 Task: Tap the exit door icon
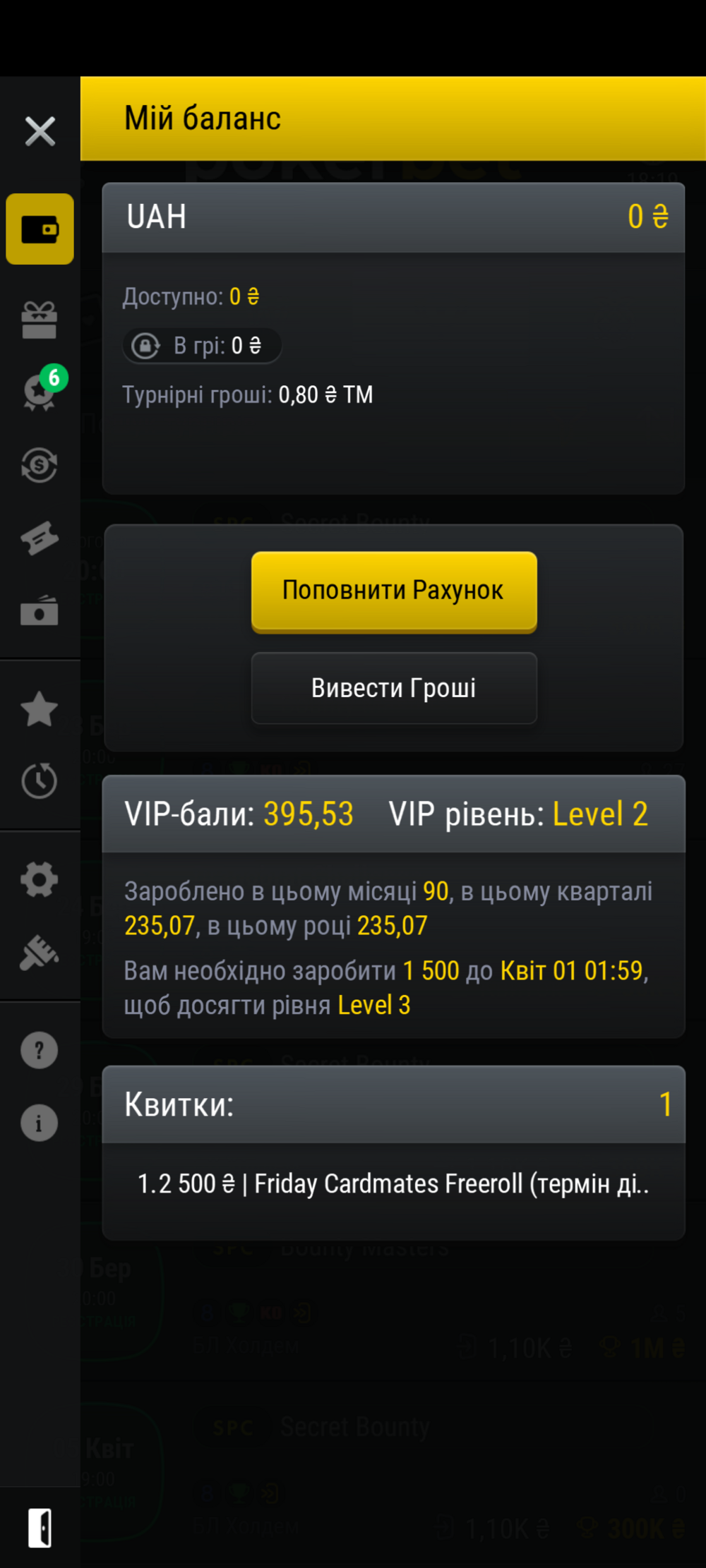(40, 1528)
